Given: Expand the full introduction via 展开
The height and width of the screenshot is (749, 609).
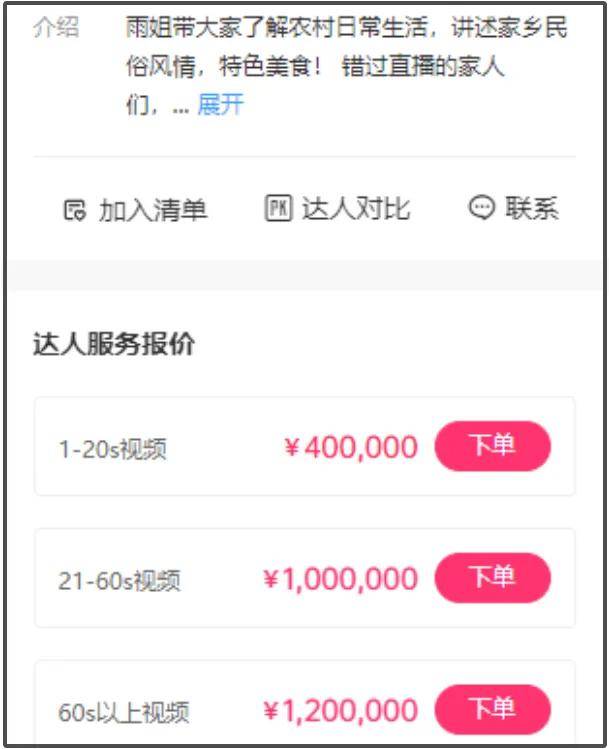Looking at the screenshot, I should pos(220,105).
